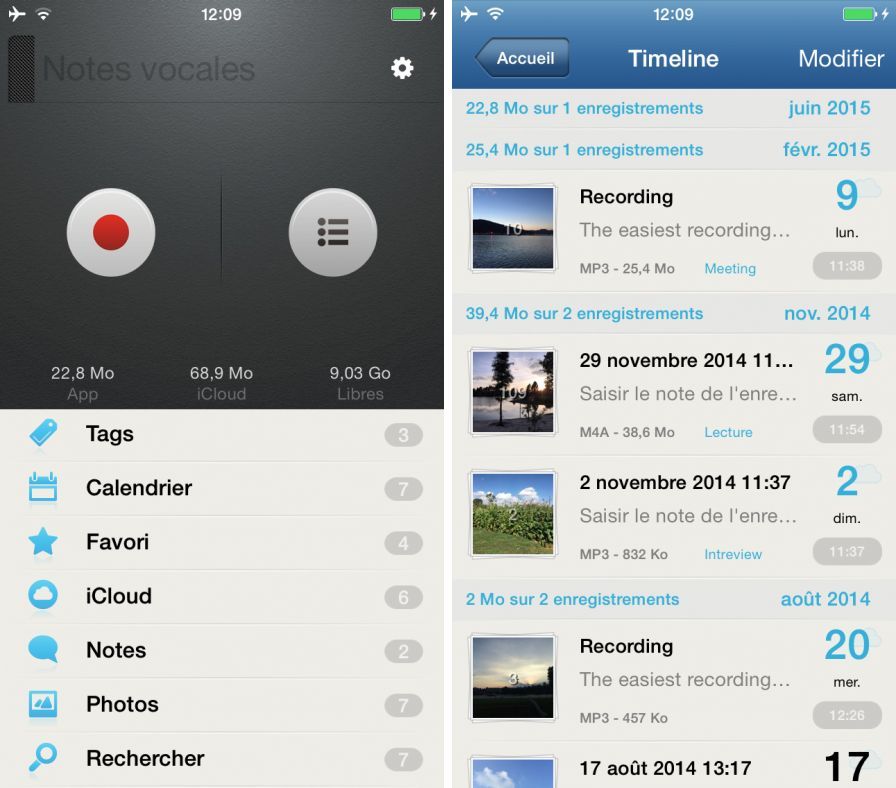Open the Tags row

click(x=222, y=435)
